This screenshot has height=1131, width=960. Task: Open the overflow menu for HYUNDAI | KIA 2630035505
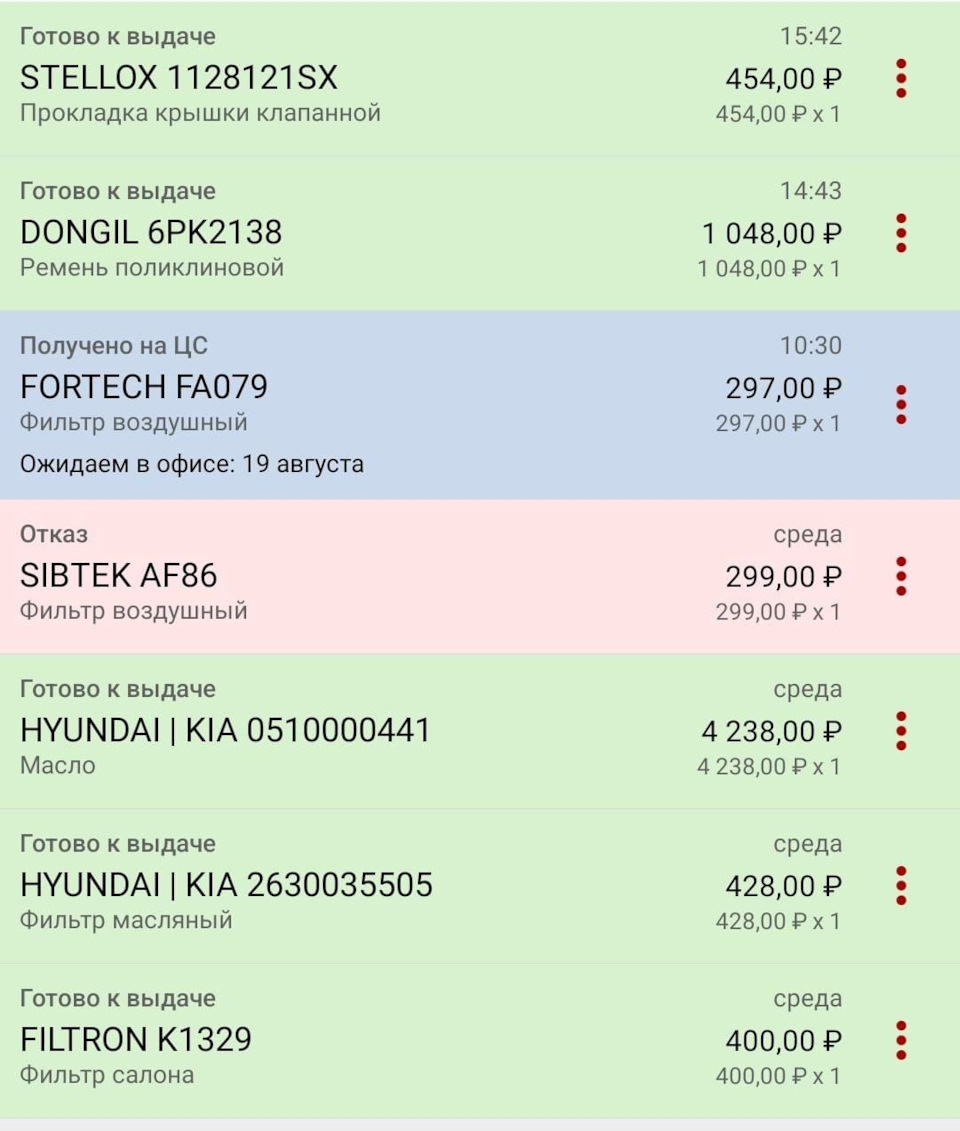click(x=901, y=886)
